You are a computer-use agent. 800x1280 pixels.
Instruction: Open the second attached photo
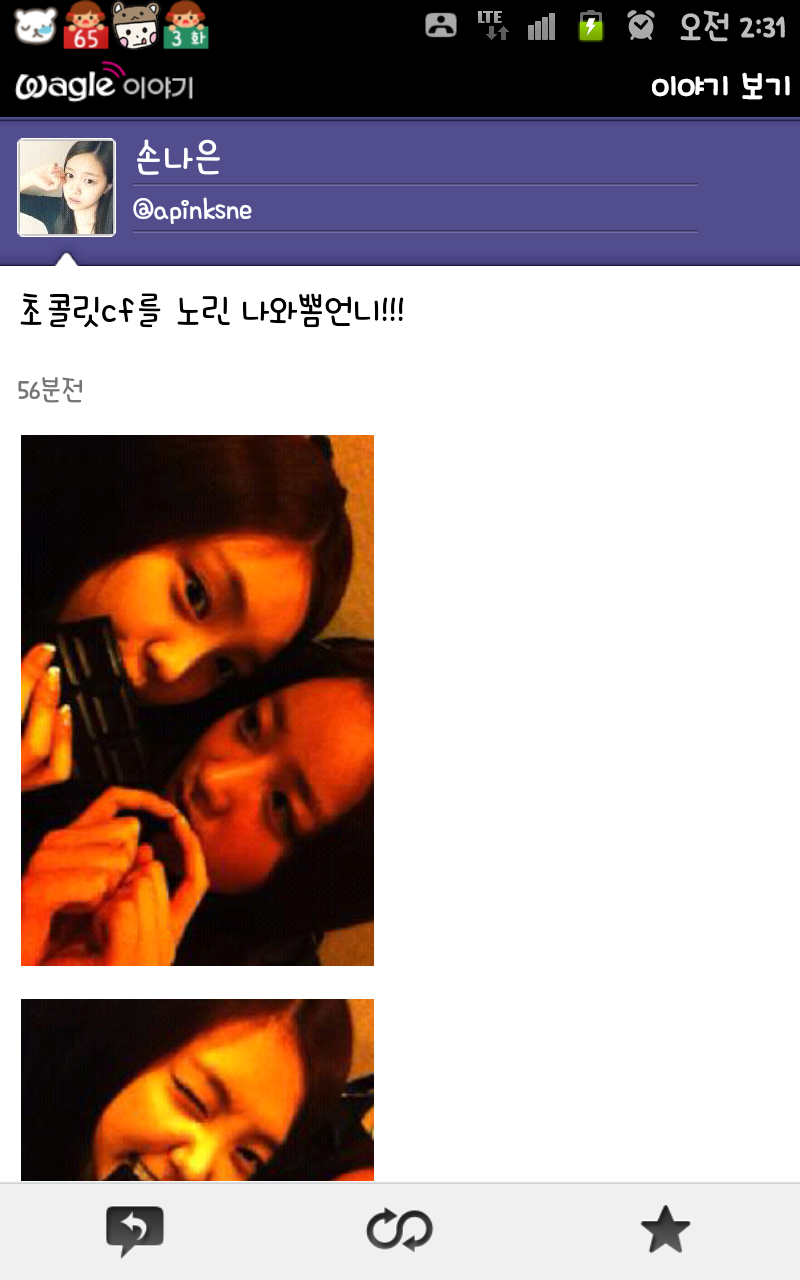point(197,1090)
